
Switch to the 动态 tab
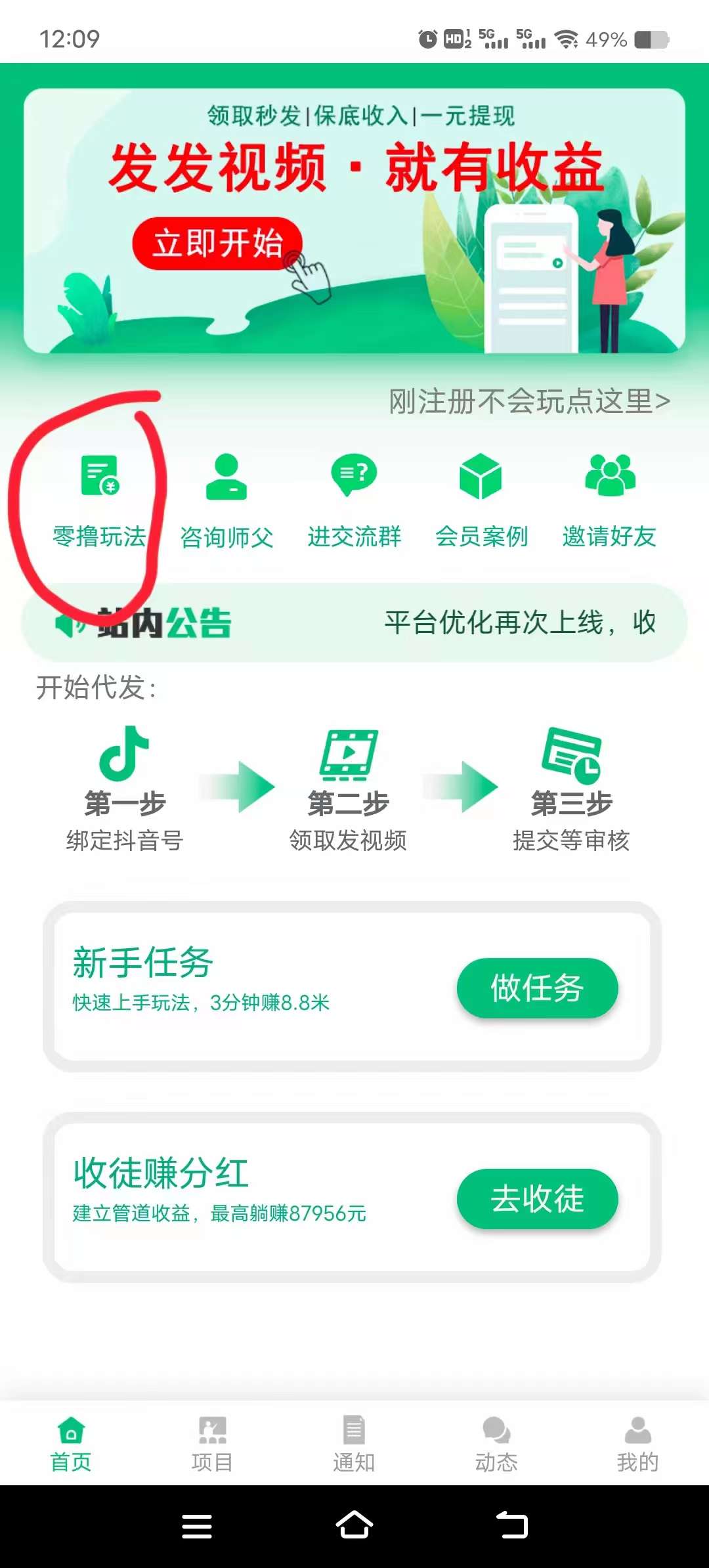[496, 1445]
